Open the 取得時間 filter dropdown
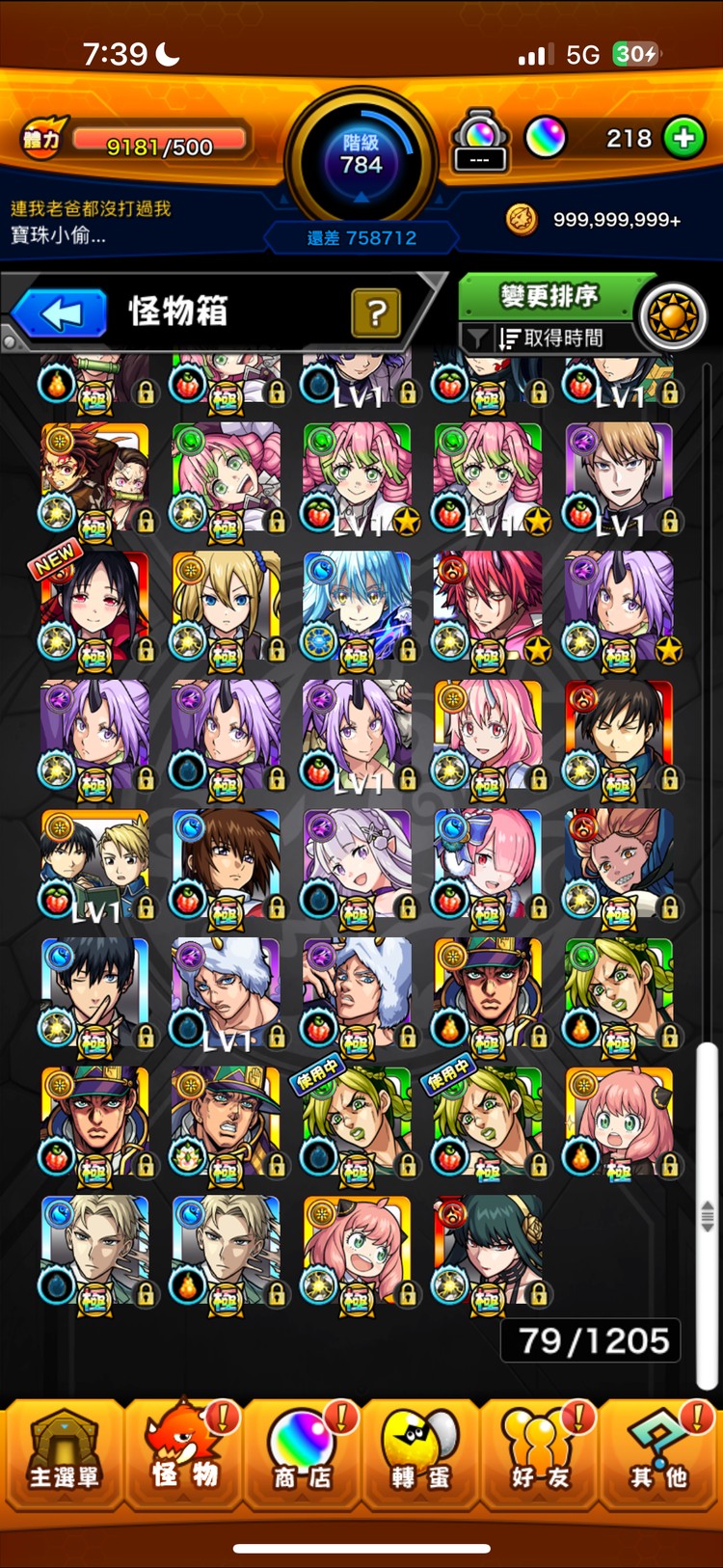Screen dimensions: 723x1568 click(x=548, y=338)
